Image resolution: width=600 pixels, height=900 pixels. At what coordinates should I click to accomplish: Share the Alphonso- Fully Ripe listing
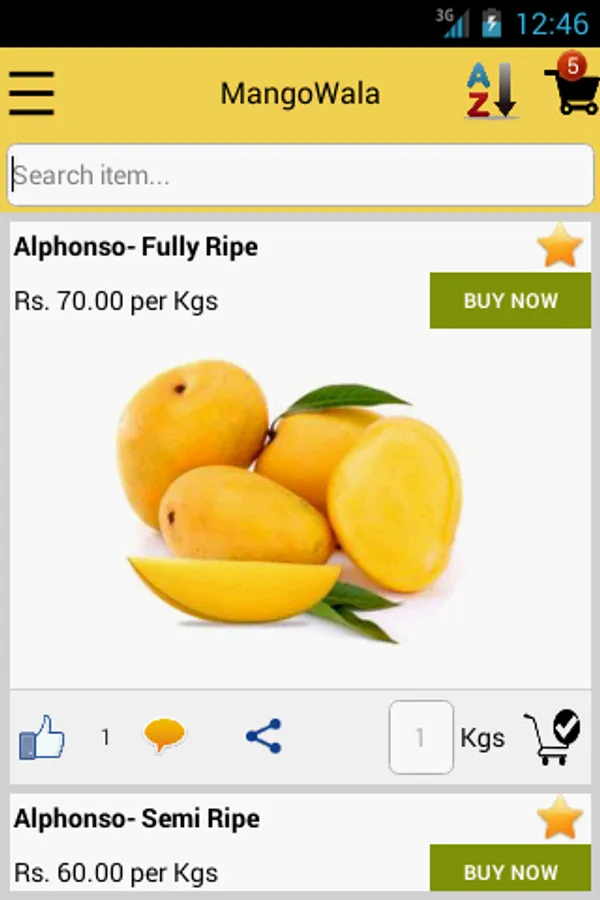[x=263, y=737]
